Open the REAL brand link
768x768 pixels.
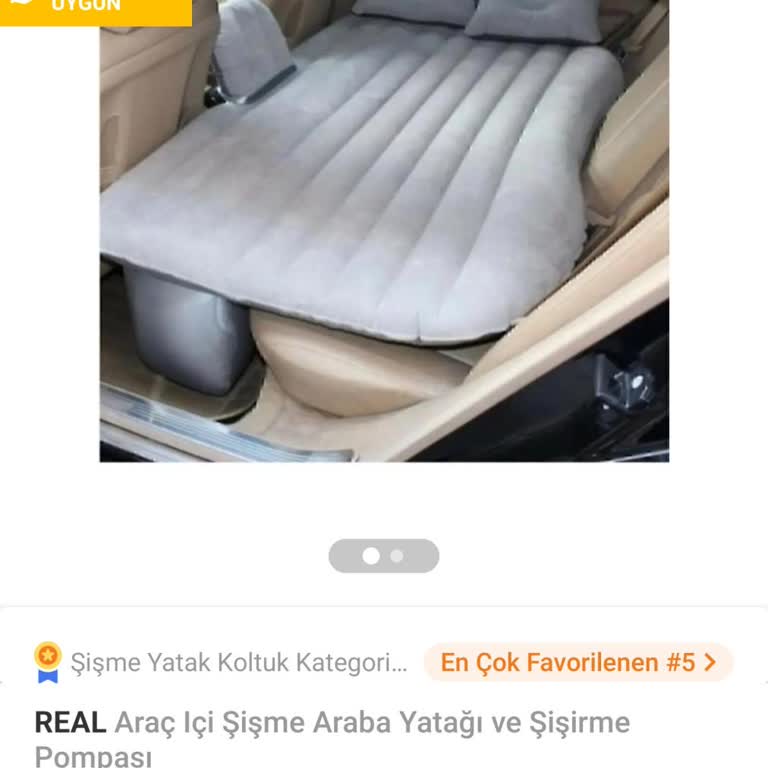click(x=70, y=722)
